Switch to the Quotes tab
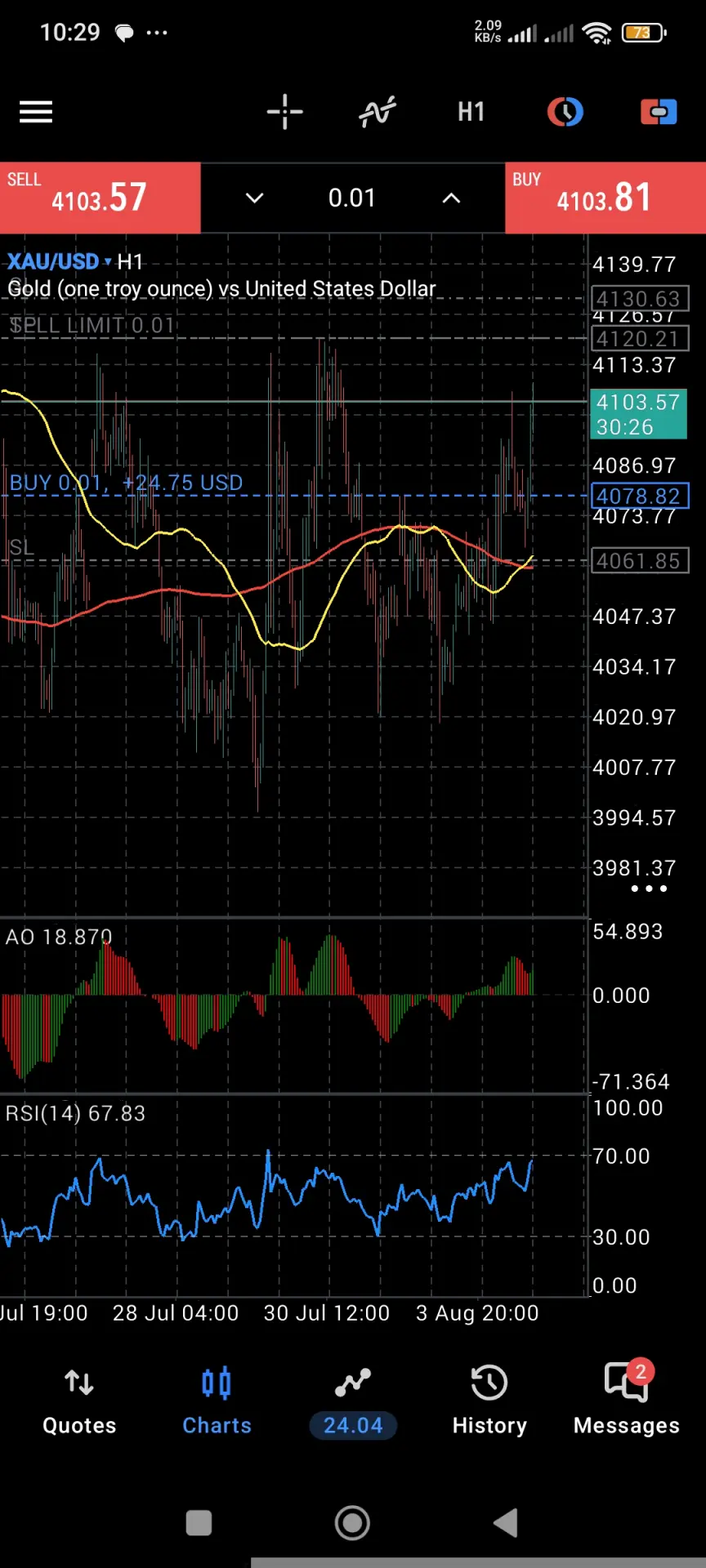This screenshot has height=1568, width=706. point(79,1401)
